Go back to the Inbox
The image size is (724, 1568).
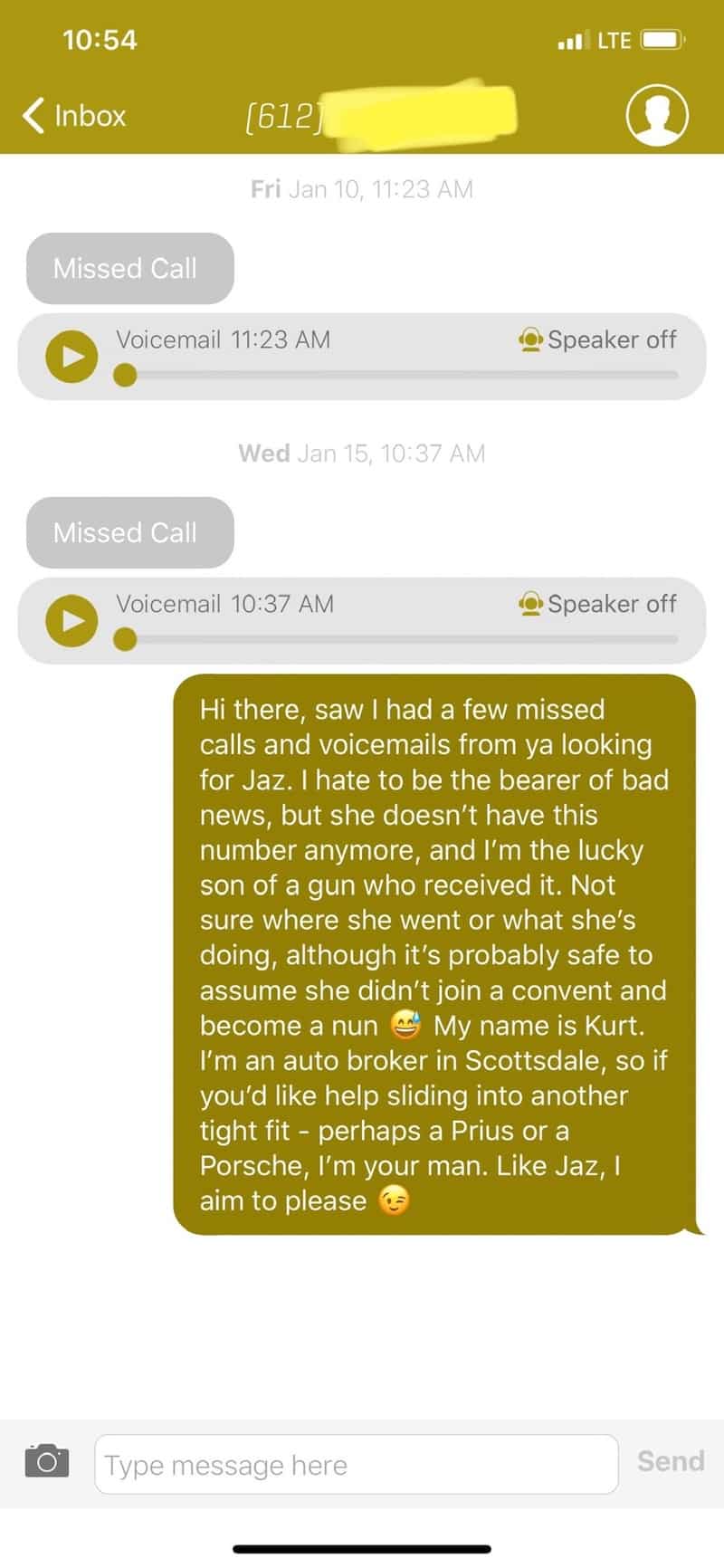[x=74, y=116]
